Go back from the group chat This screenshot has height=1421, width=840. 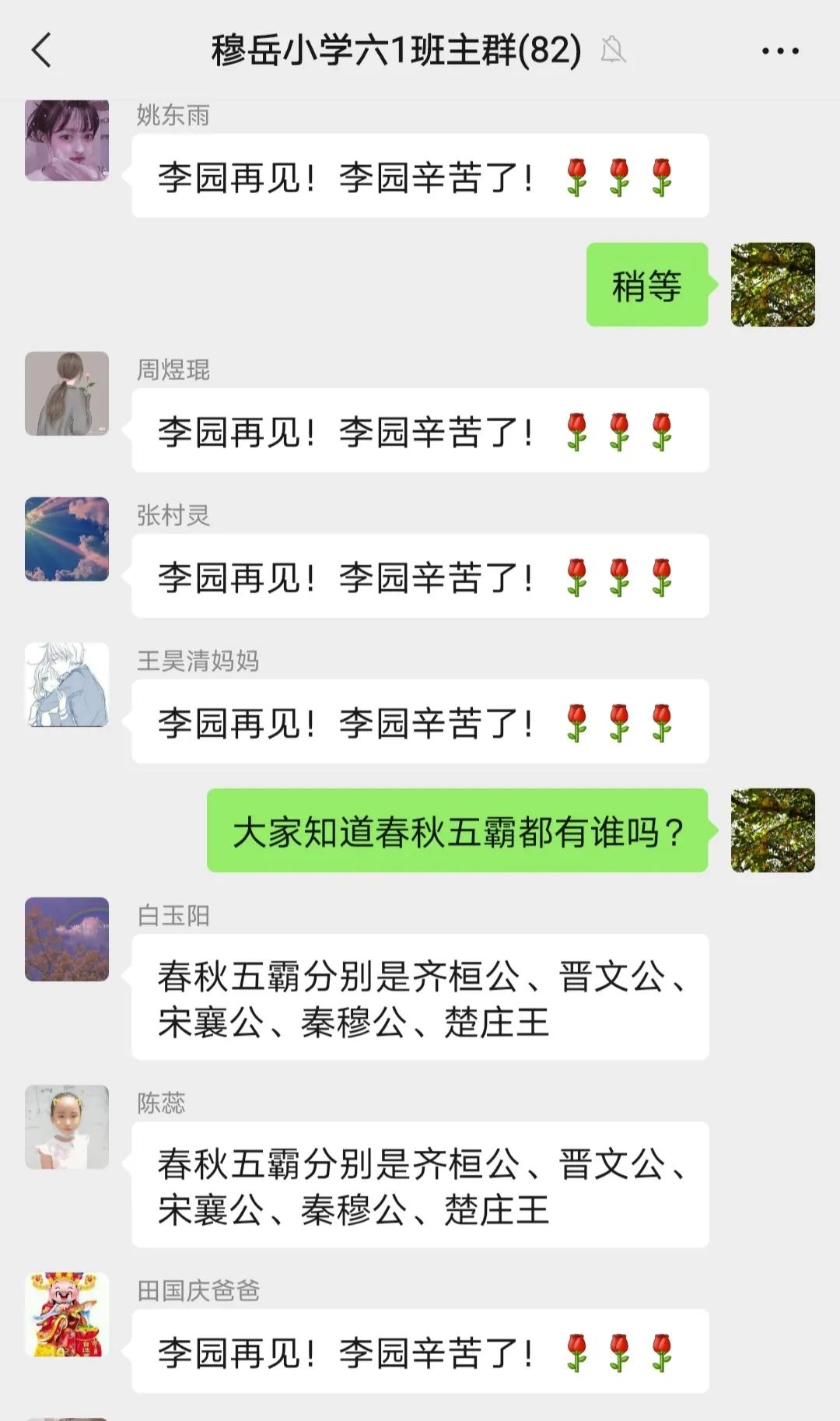point(42,51)
